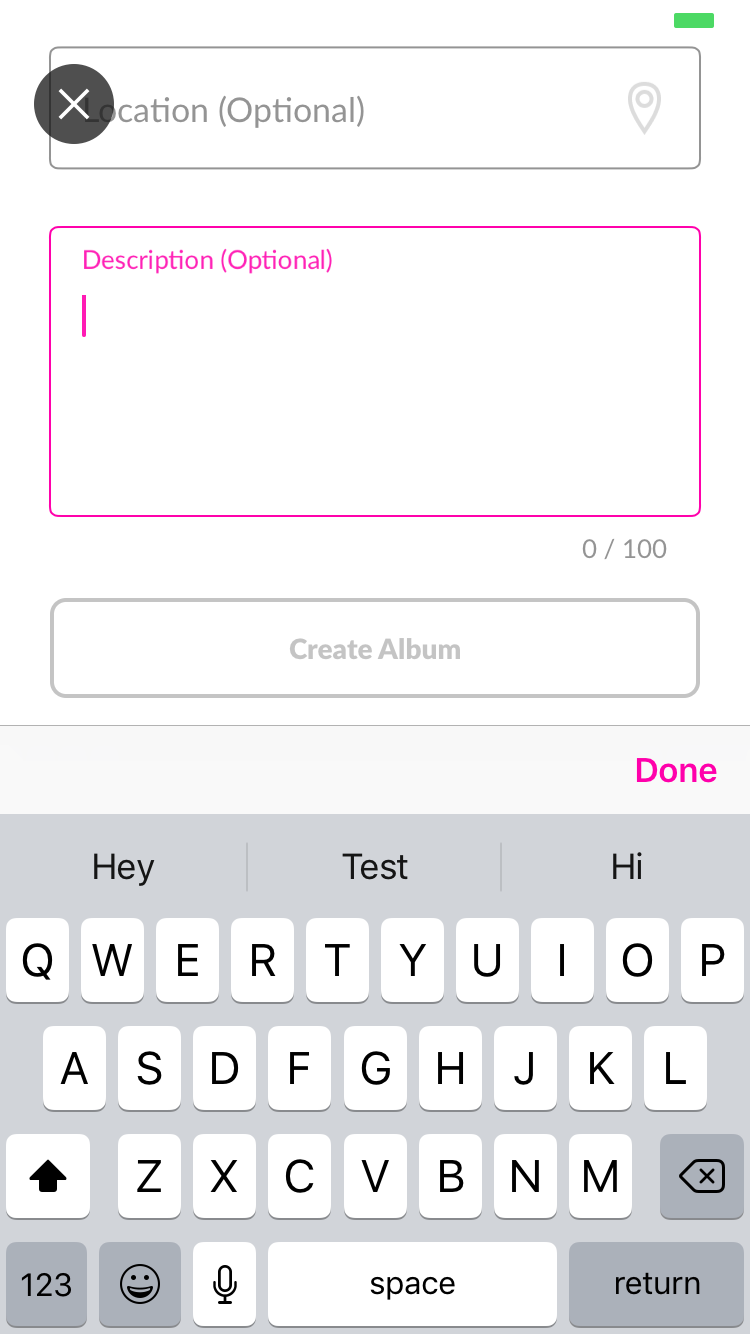Tap the shift key
Image resolution: width=750 pixels, height=1334 pixels.
point(47,1177)
